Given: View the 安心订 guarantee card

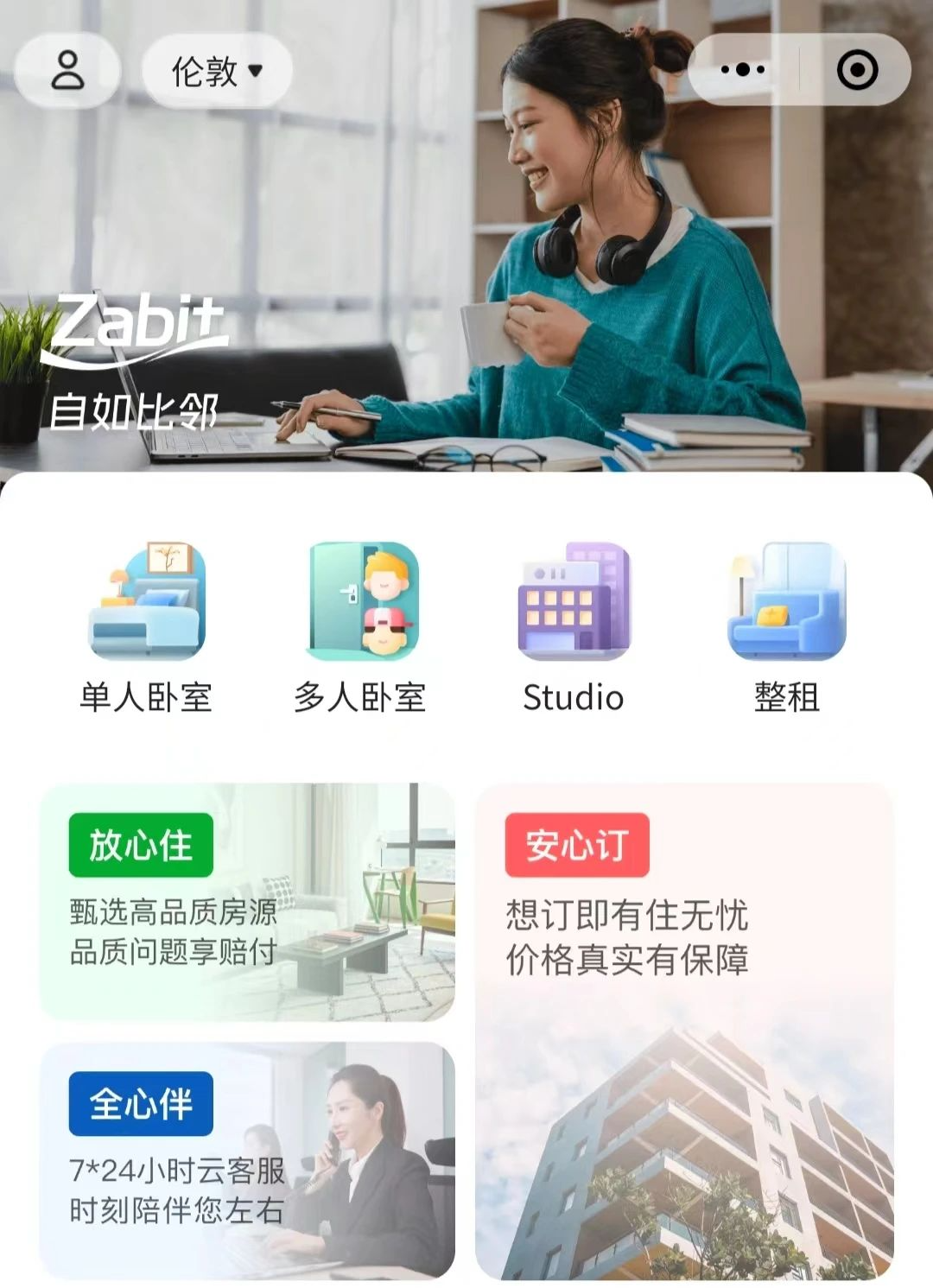Looking at the screenshot, I should (684, 1031).
